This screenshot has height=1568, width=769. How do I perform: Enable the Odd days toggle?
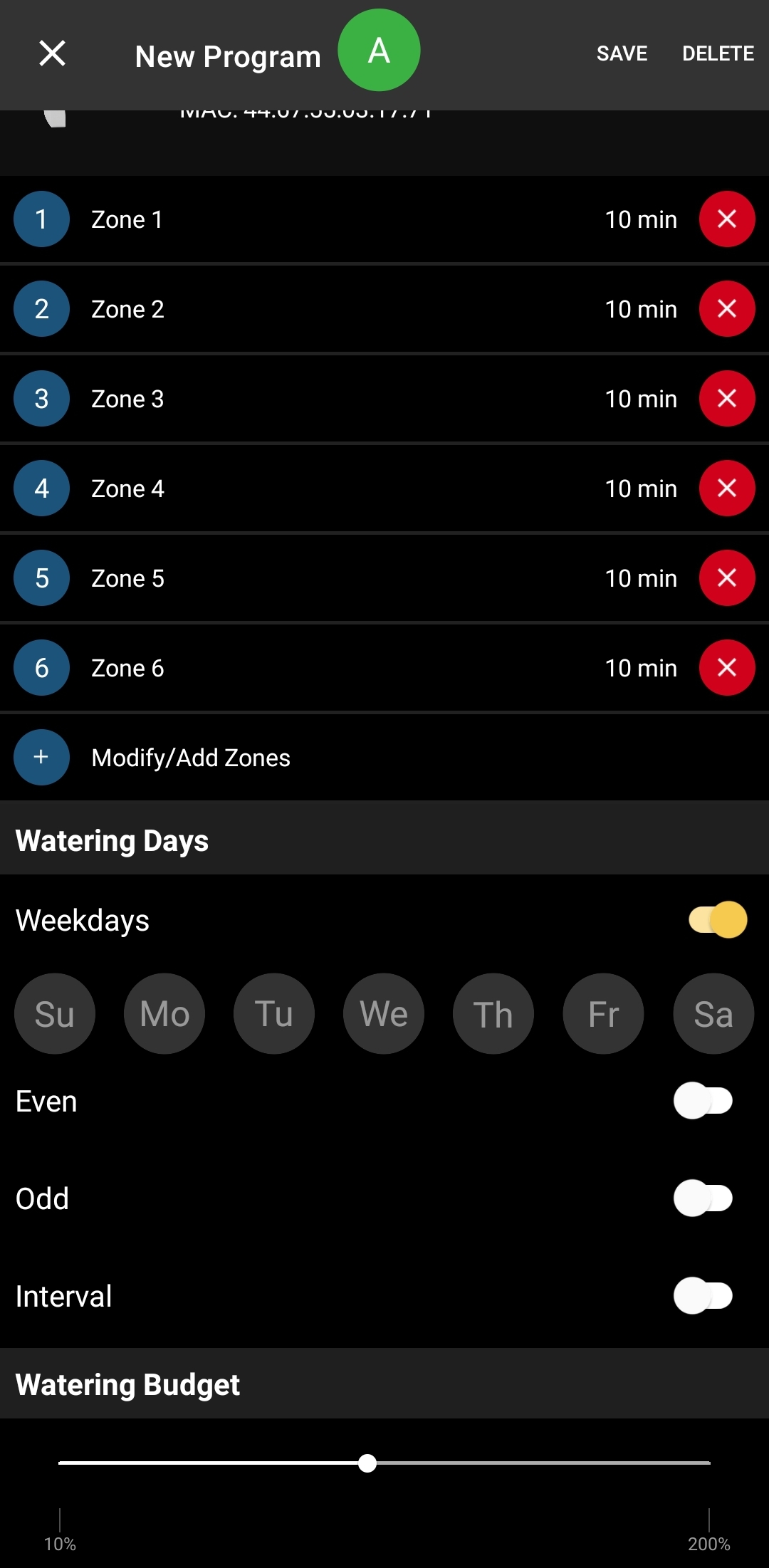703,1198
